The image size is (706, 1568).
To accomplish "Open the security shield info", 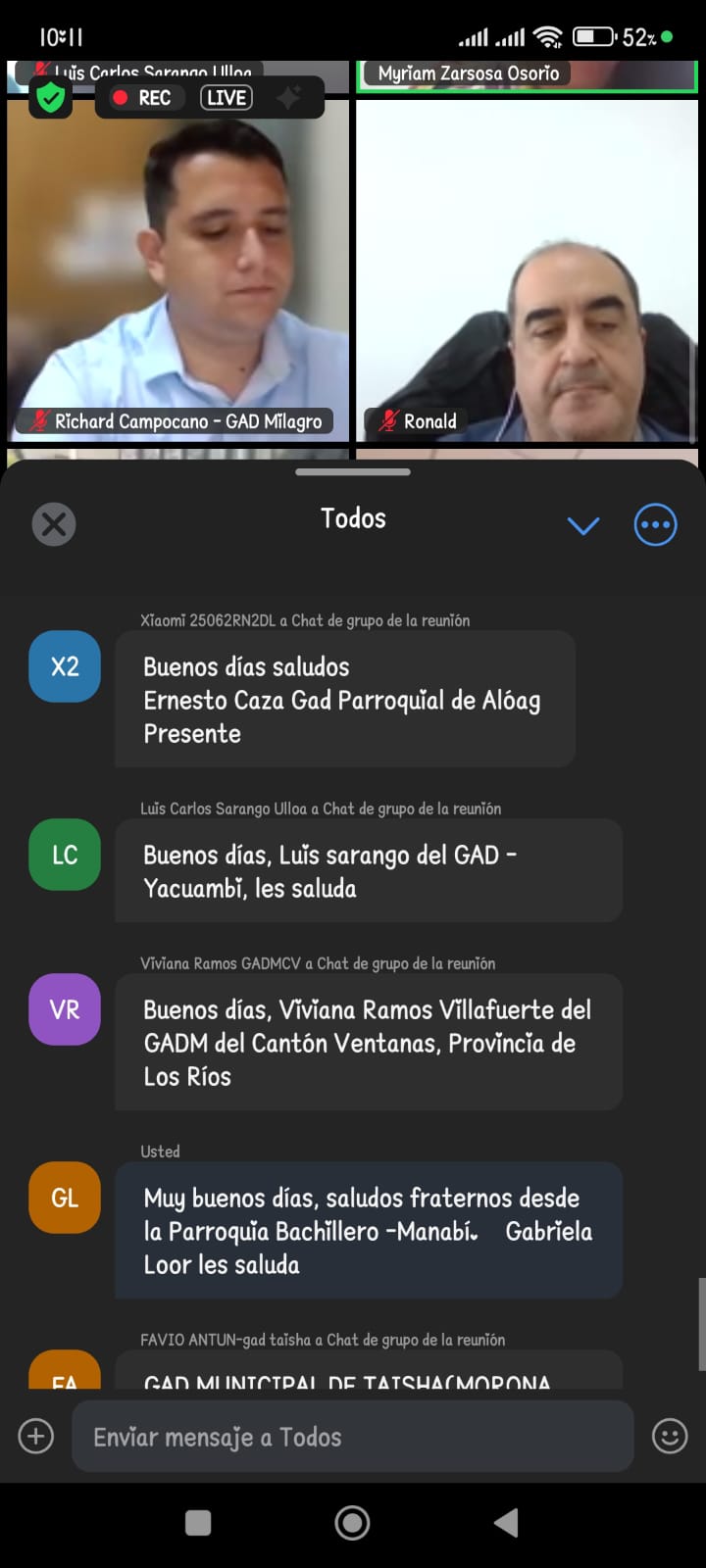I will 50,98.
